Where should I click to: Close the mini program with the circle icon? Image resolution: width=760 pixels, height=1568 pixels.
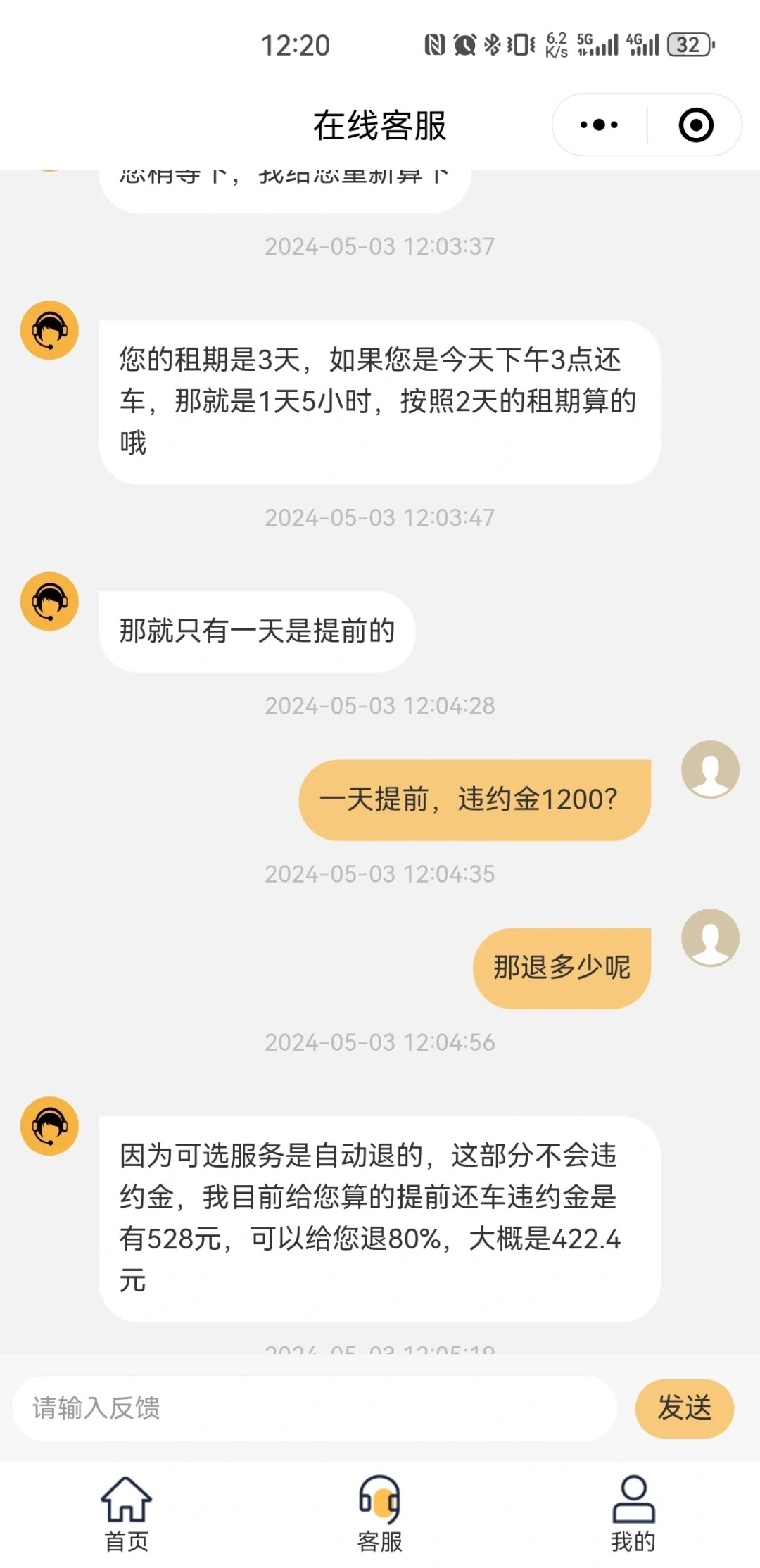tap(696, 125)
